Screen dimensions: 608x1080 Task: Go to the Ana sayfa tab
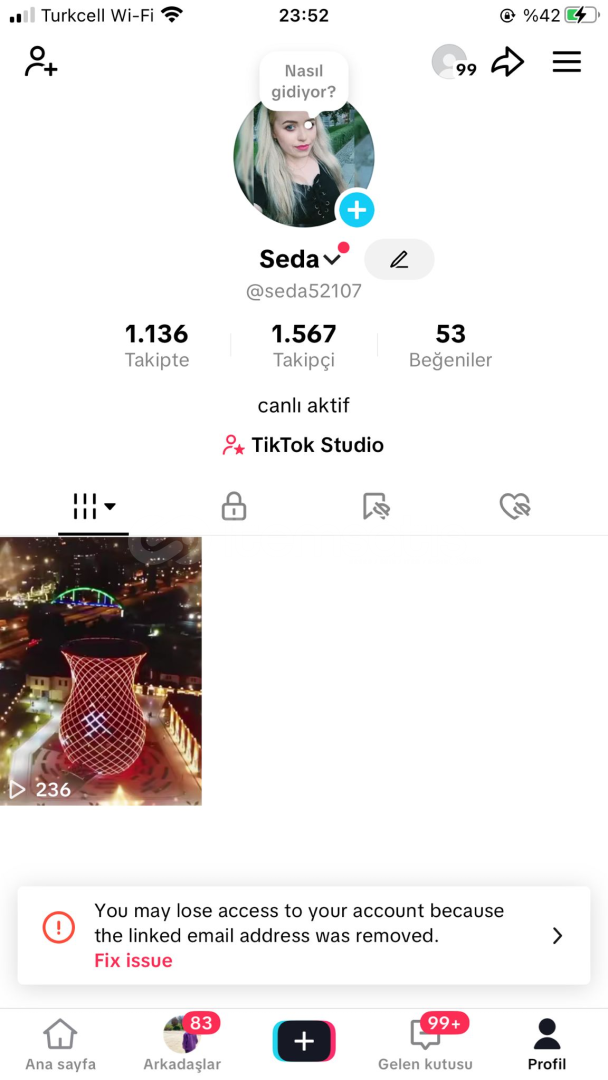(61, 1045)
